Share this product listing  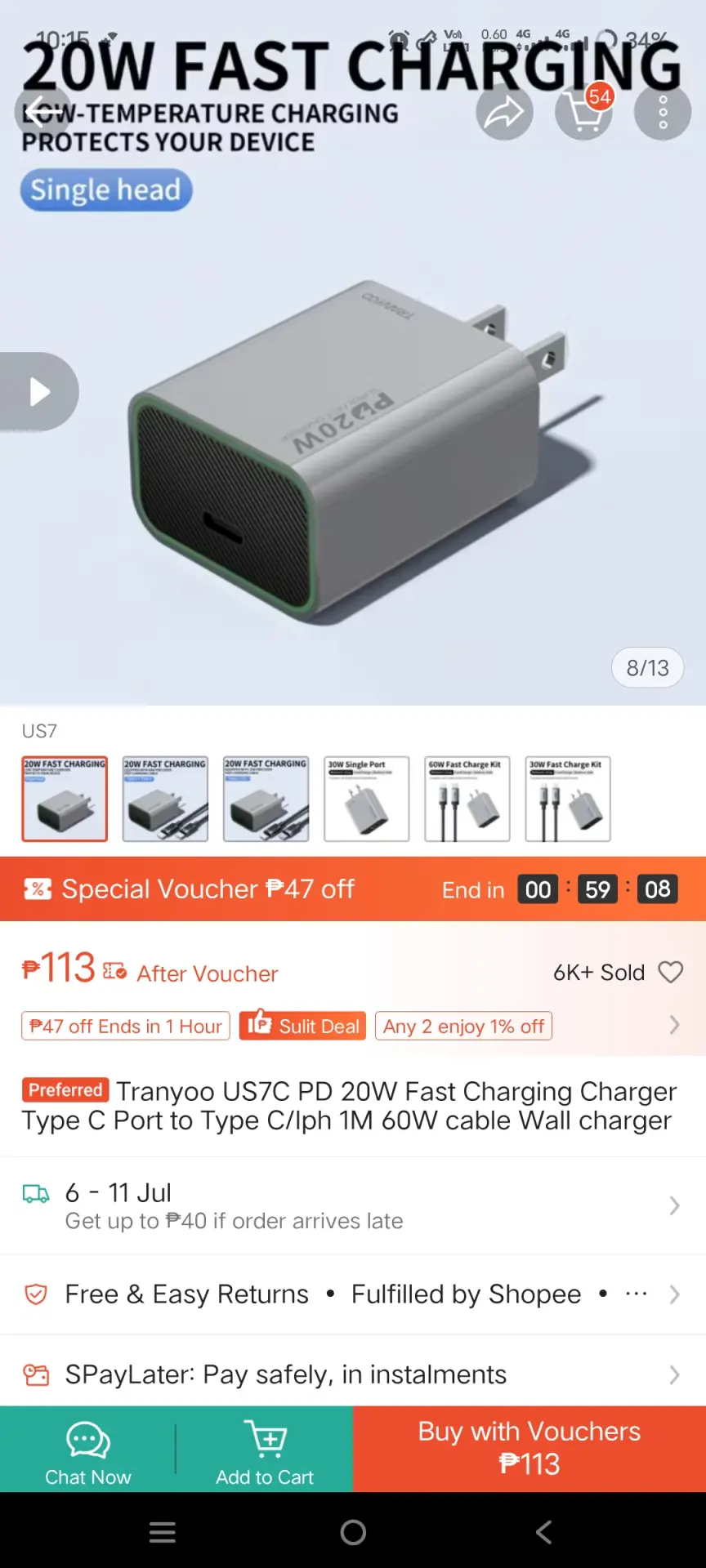(504, 112)
